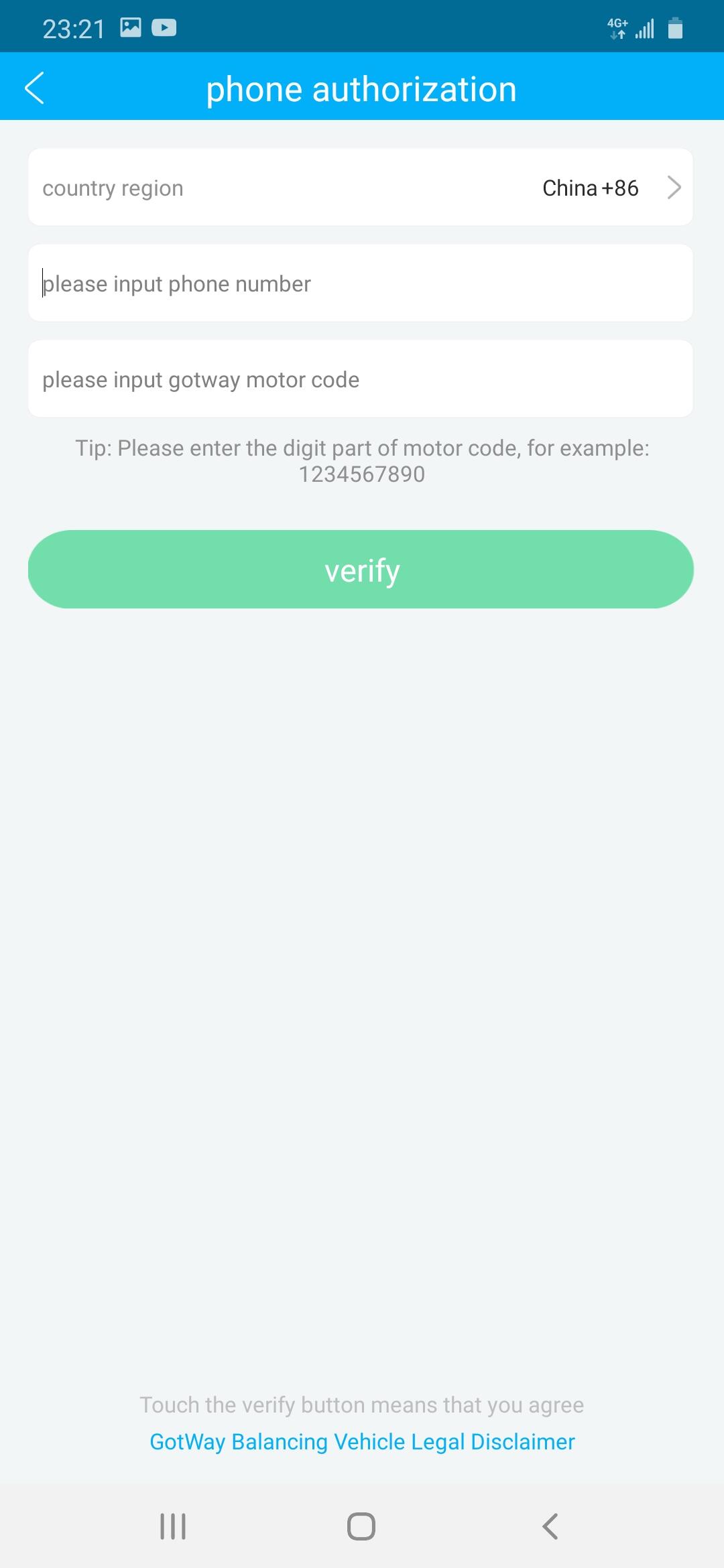The image size is (724, 1568).
Task: Tap the gotway motor code field
Action: (x=361, y=379)
